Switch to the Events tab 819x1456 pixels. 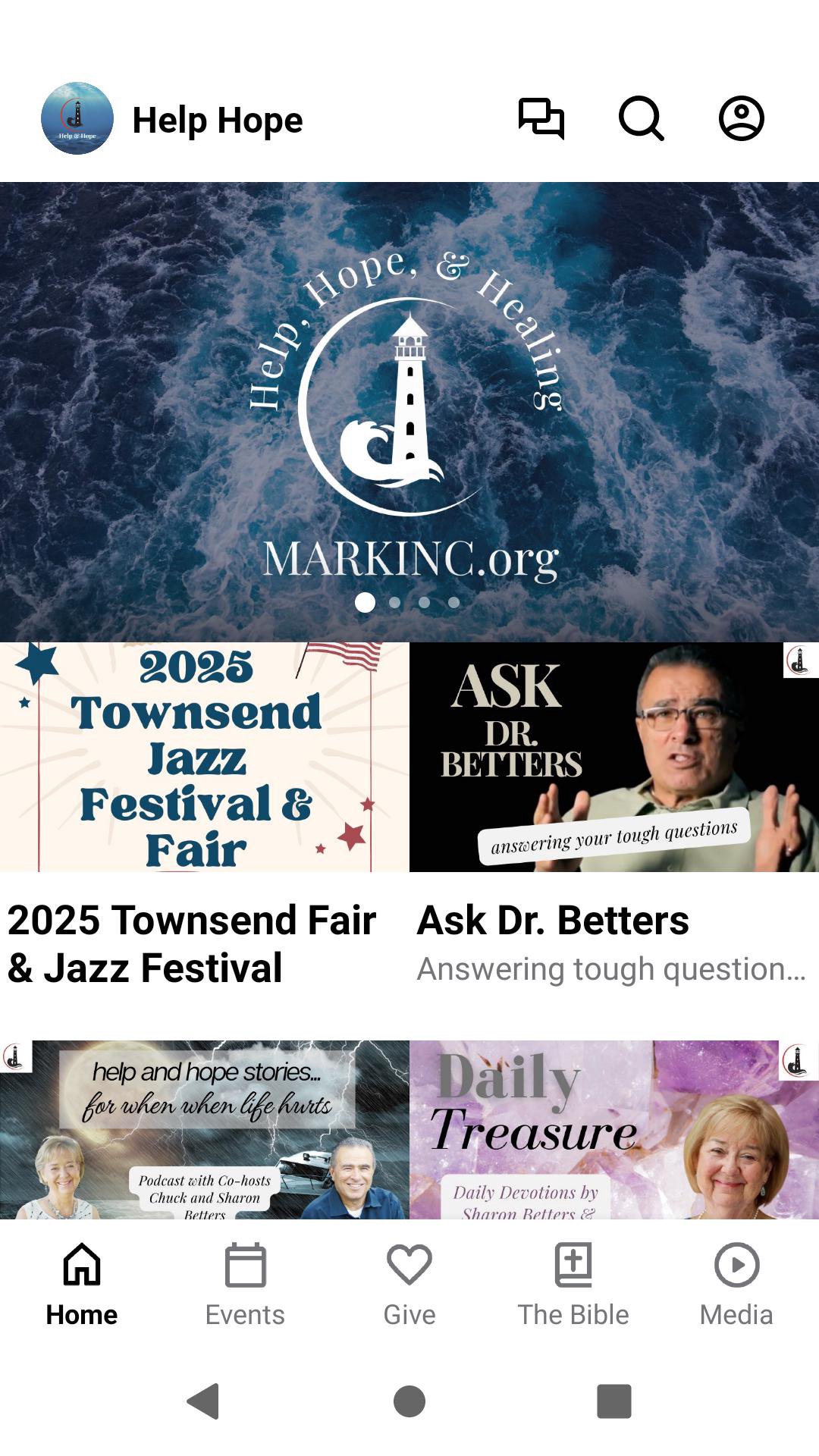(245, 1280)
